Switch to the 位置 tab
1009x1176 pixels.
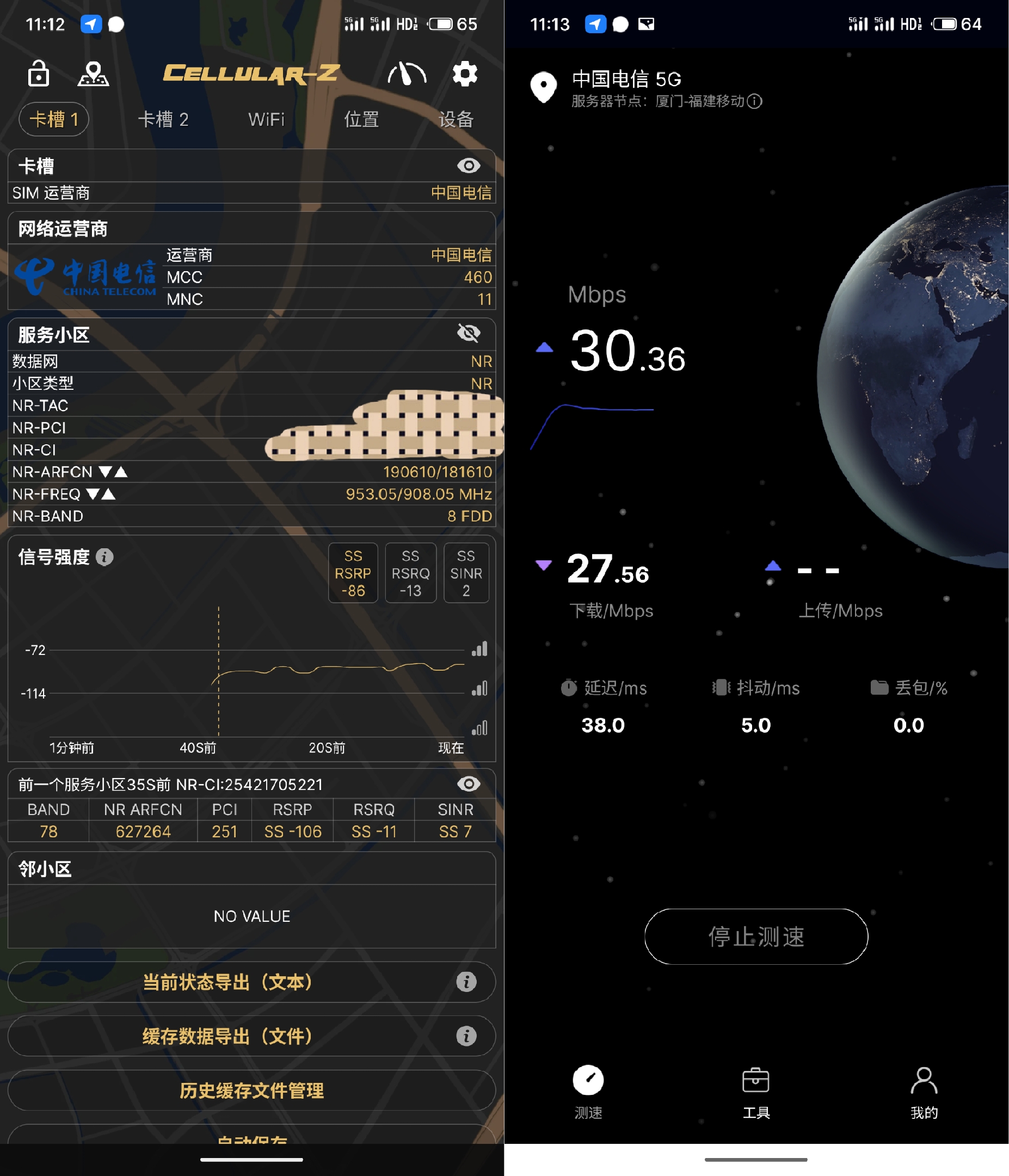tap(361, 119)
